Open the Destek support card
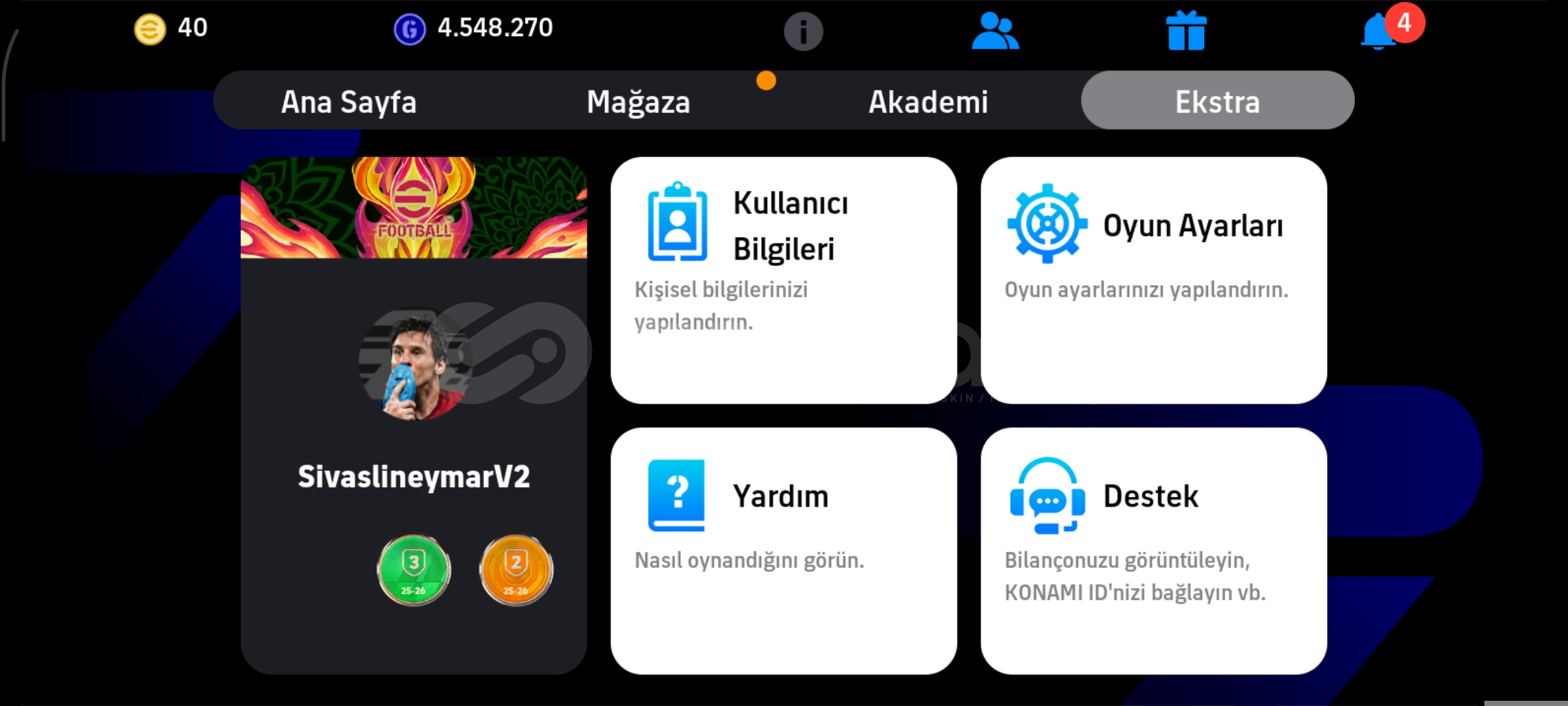 tap(1153, 550)
